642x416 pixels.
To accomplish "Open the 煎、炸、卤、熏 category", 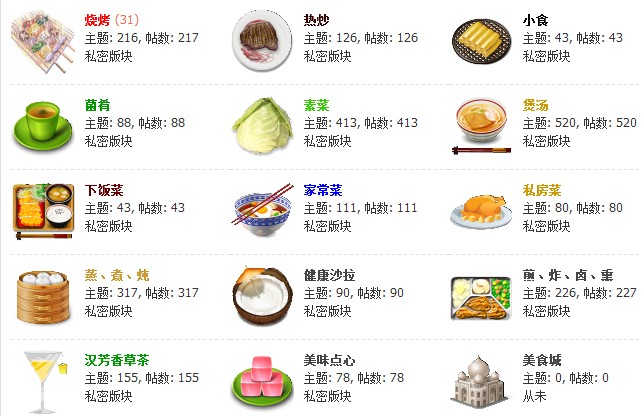I will [x=567, y=275].
